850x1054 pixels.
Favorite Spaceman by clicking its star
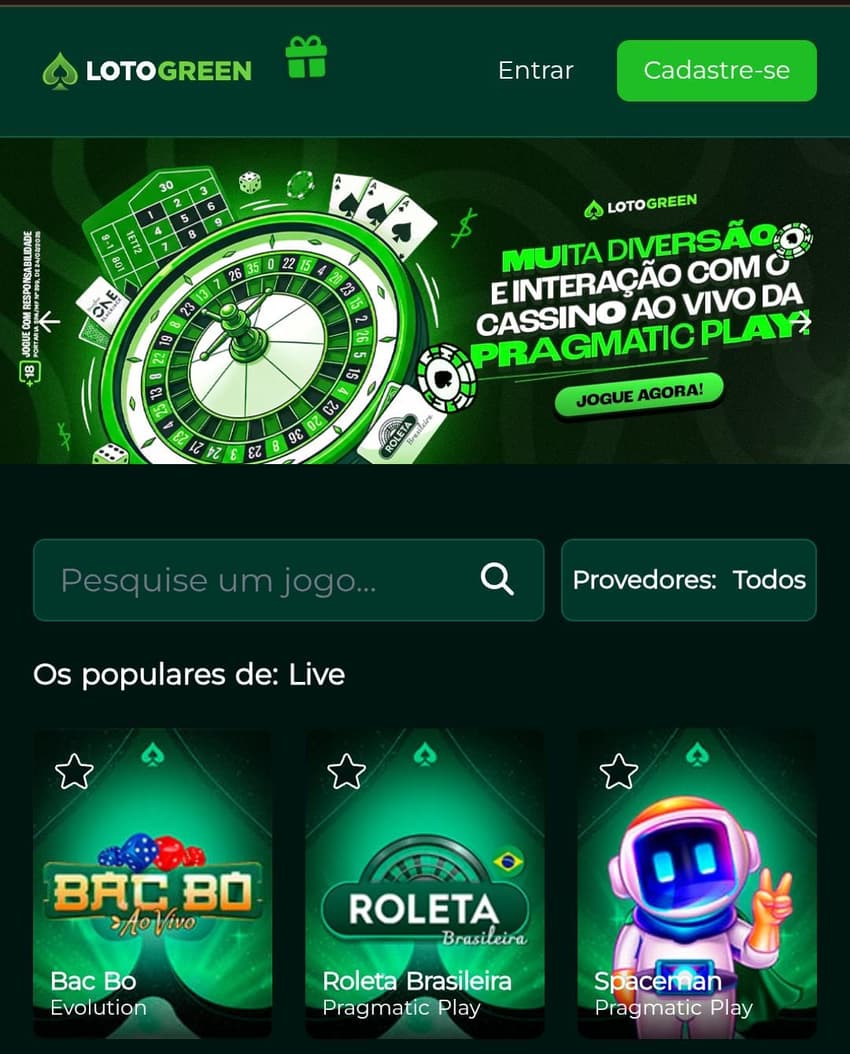(619, 771)
